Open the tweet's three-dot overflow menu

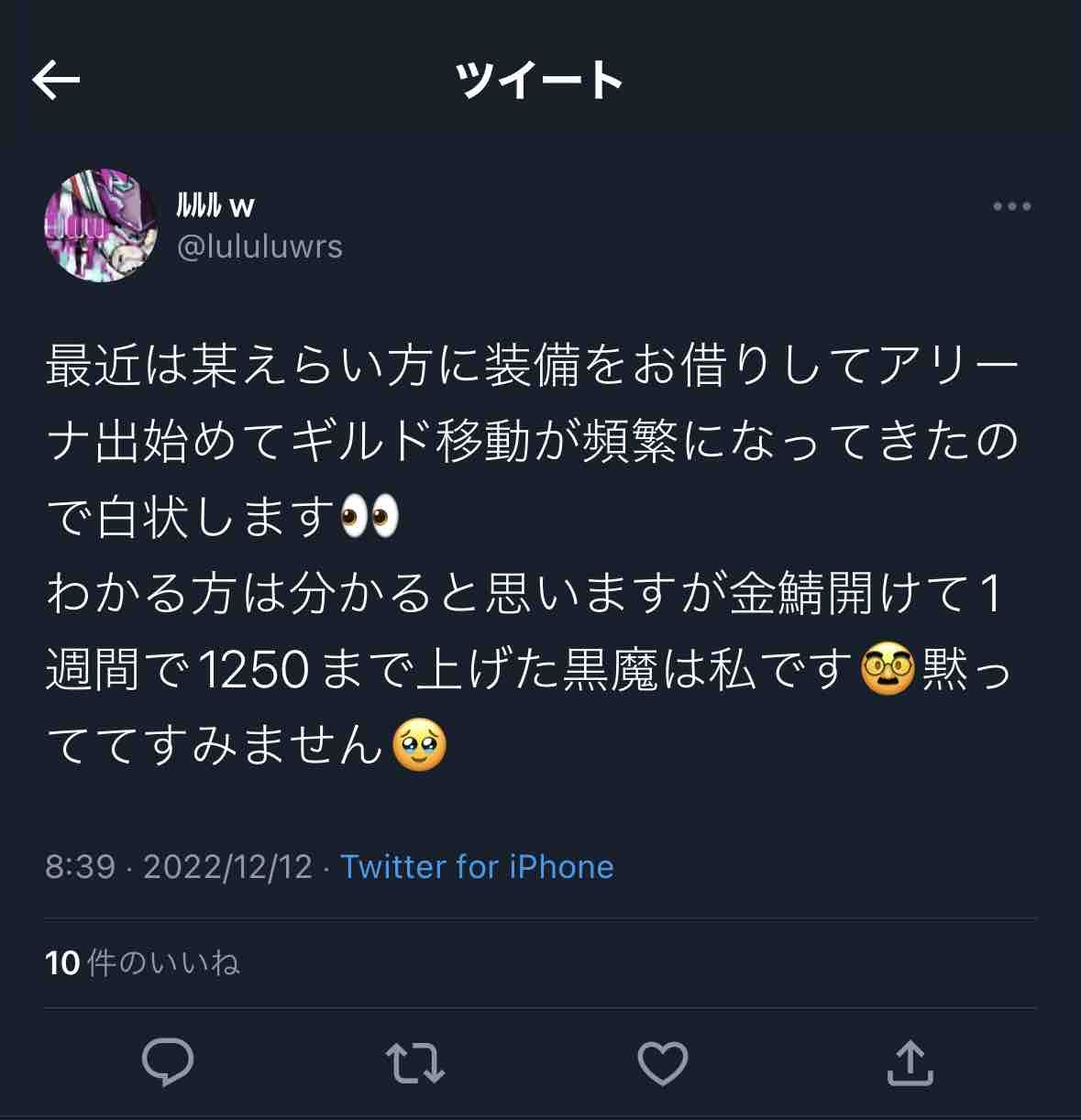click(x=1011, y=206)
